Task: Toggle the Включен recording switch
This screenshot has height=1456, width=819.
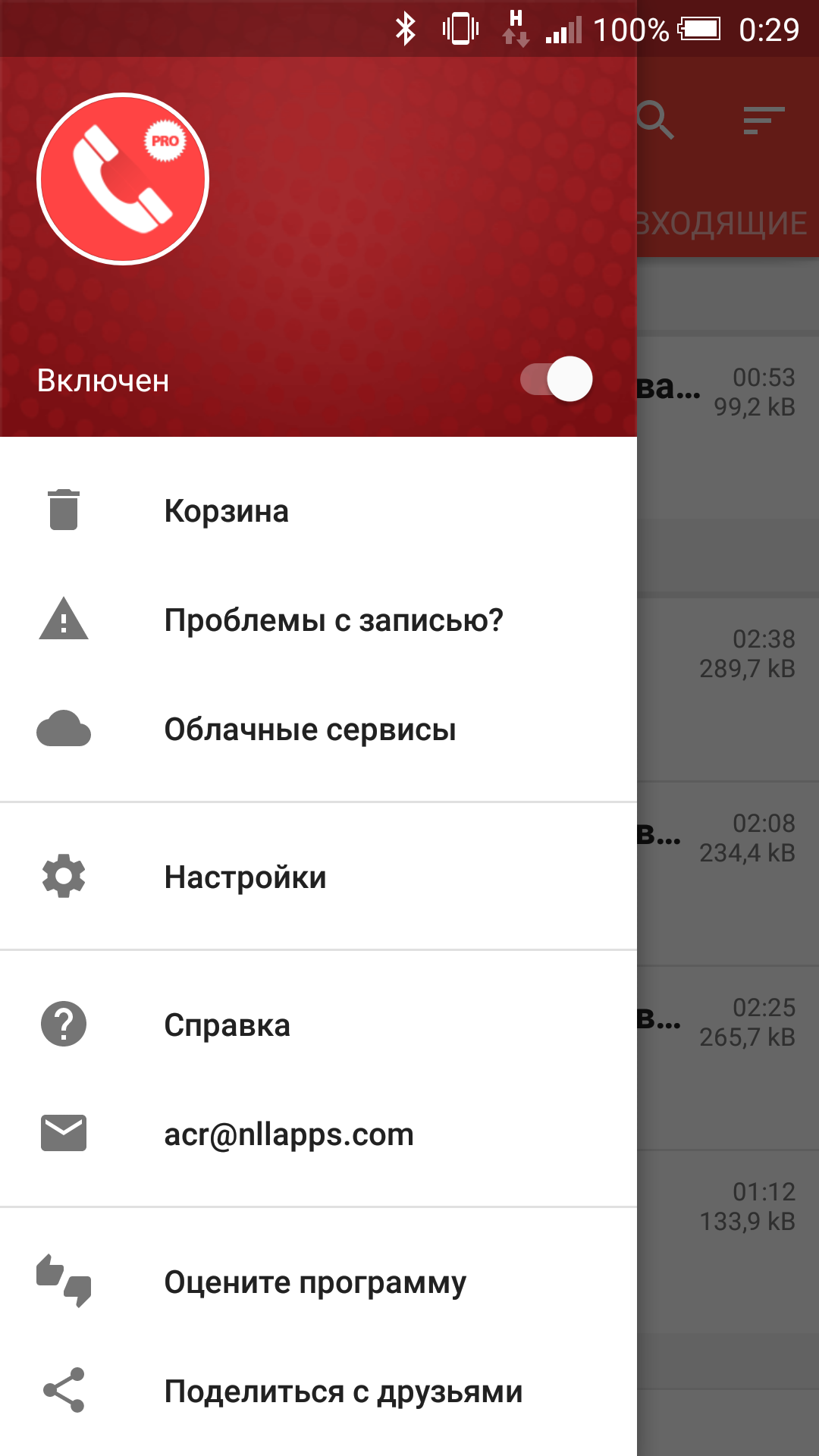Action: tap(557, 379)
